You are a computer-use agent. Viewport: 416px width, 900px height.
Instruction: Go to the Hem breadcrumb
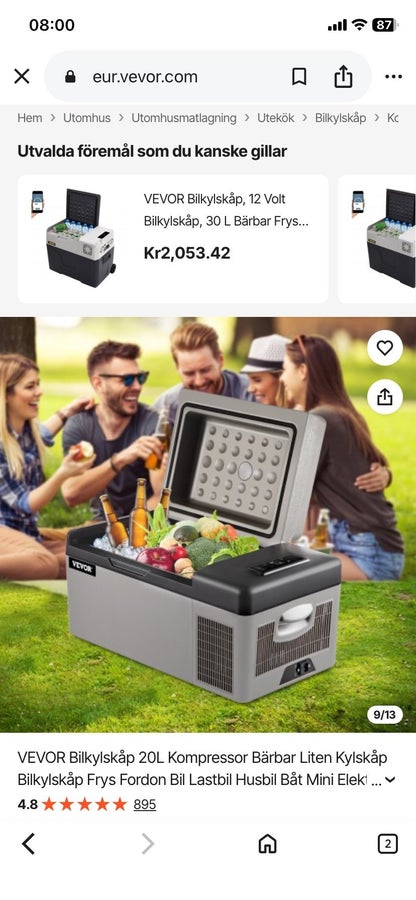[30, 118]
